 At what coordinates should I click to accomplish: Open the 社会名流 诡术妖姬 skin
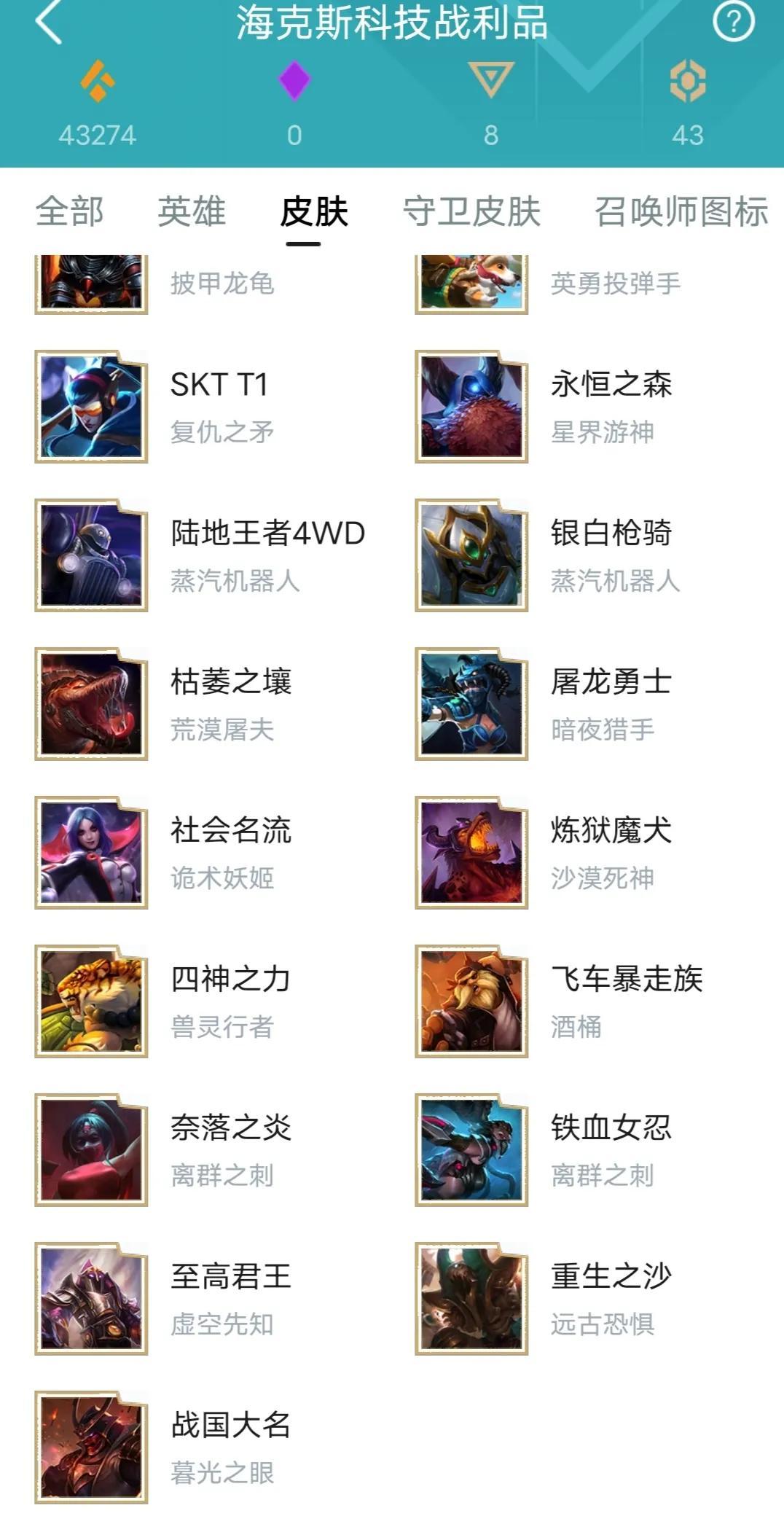point(92,853)
